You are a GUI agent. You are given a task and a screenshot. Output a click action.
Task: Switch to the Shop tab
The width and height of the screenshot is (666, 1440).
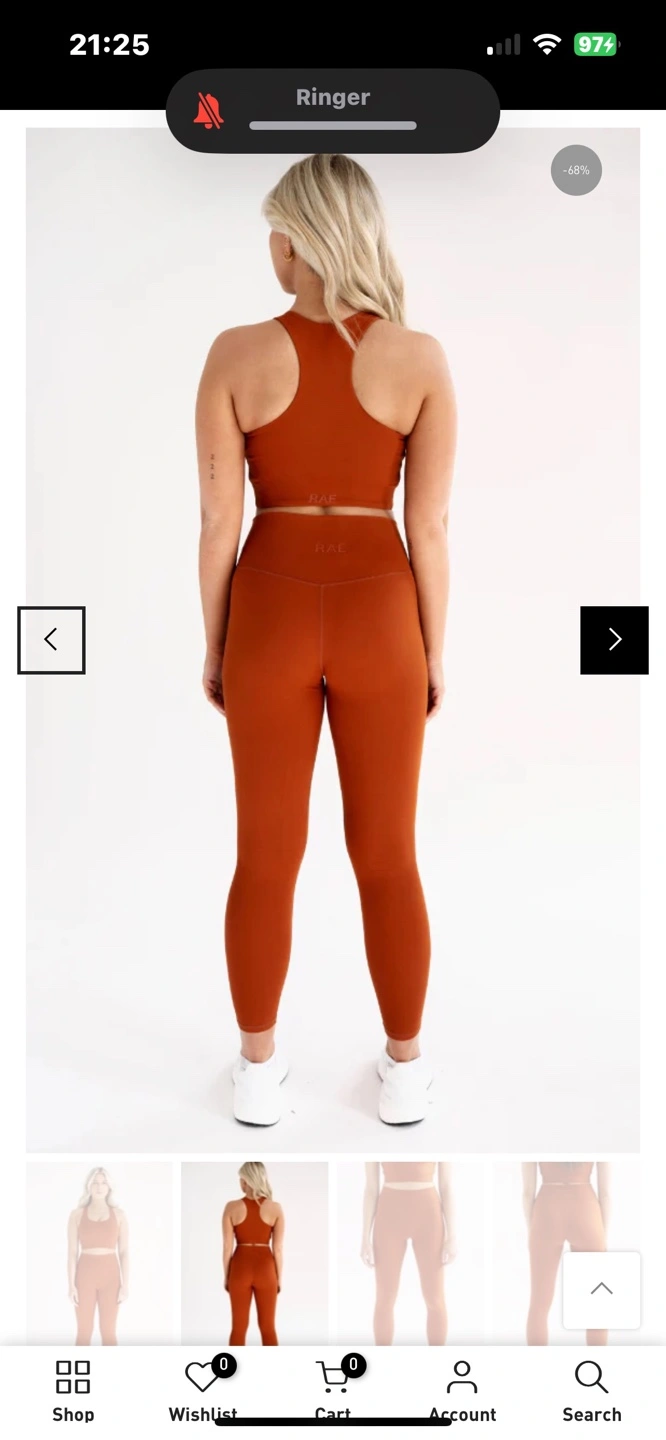tap(73, 1390)
